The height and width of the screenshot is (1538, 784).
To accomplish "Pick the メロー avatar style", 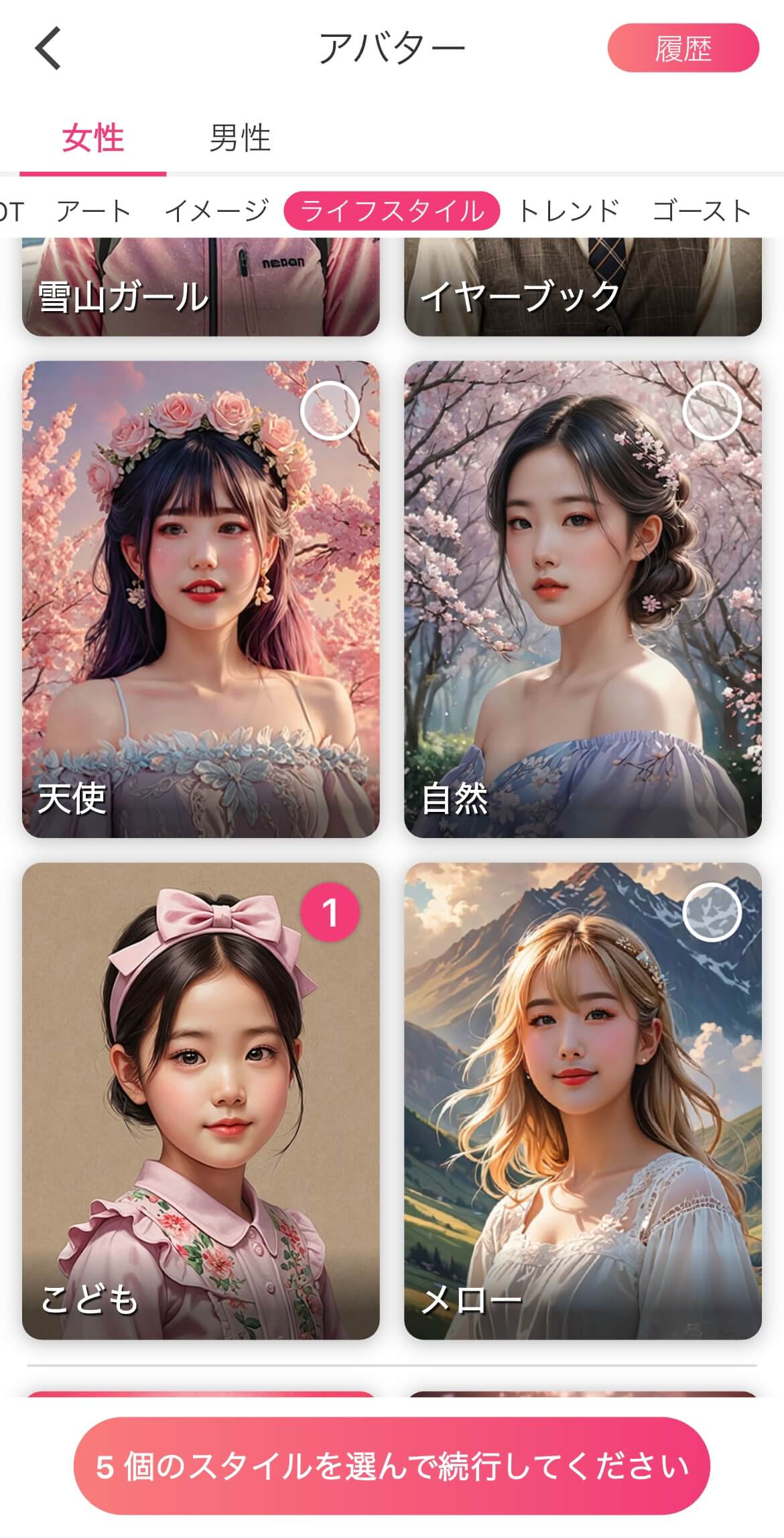I will pos(582,1101).
